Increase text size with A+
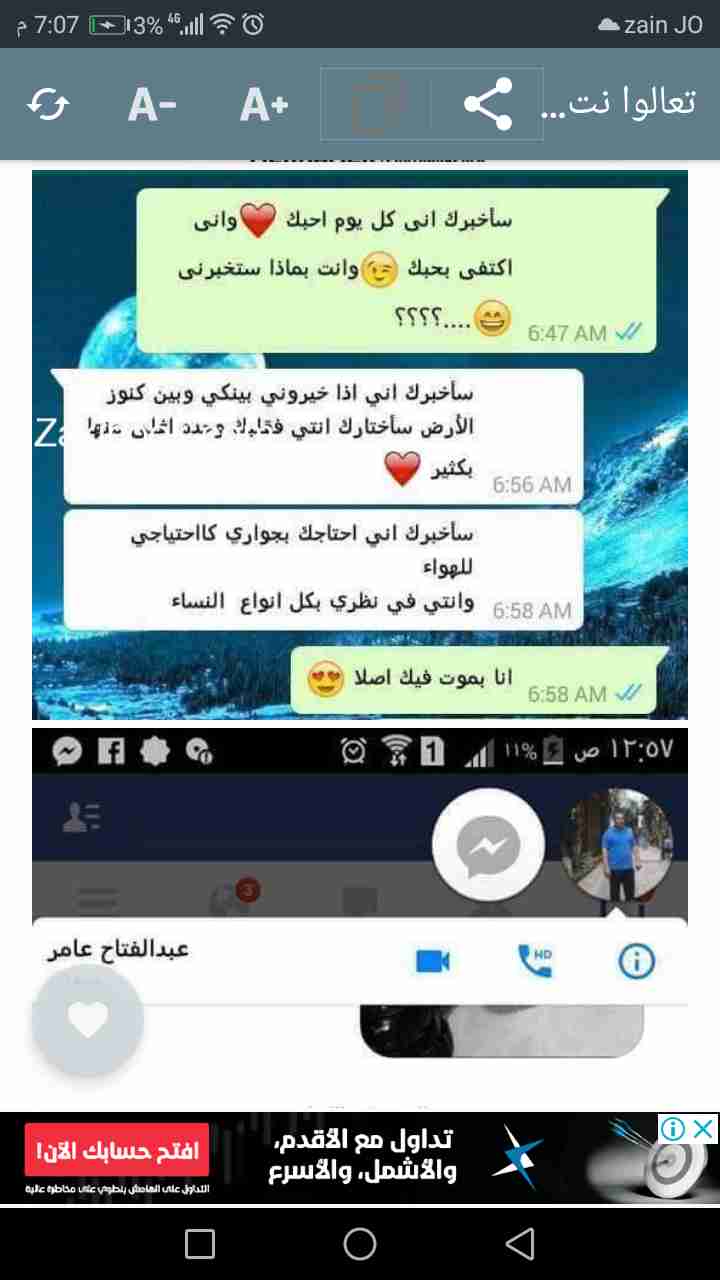The image size is (720, 1280). 264,104
